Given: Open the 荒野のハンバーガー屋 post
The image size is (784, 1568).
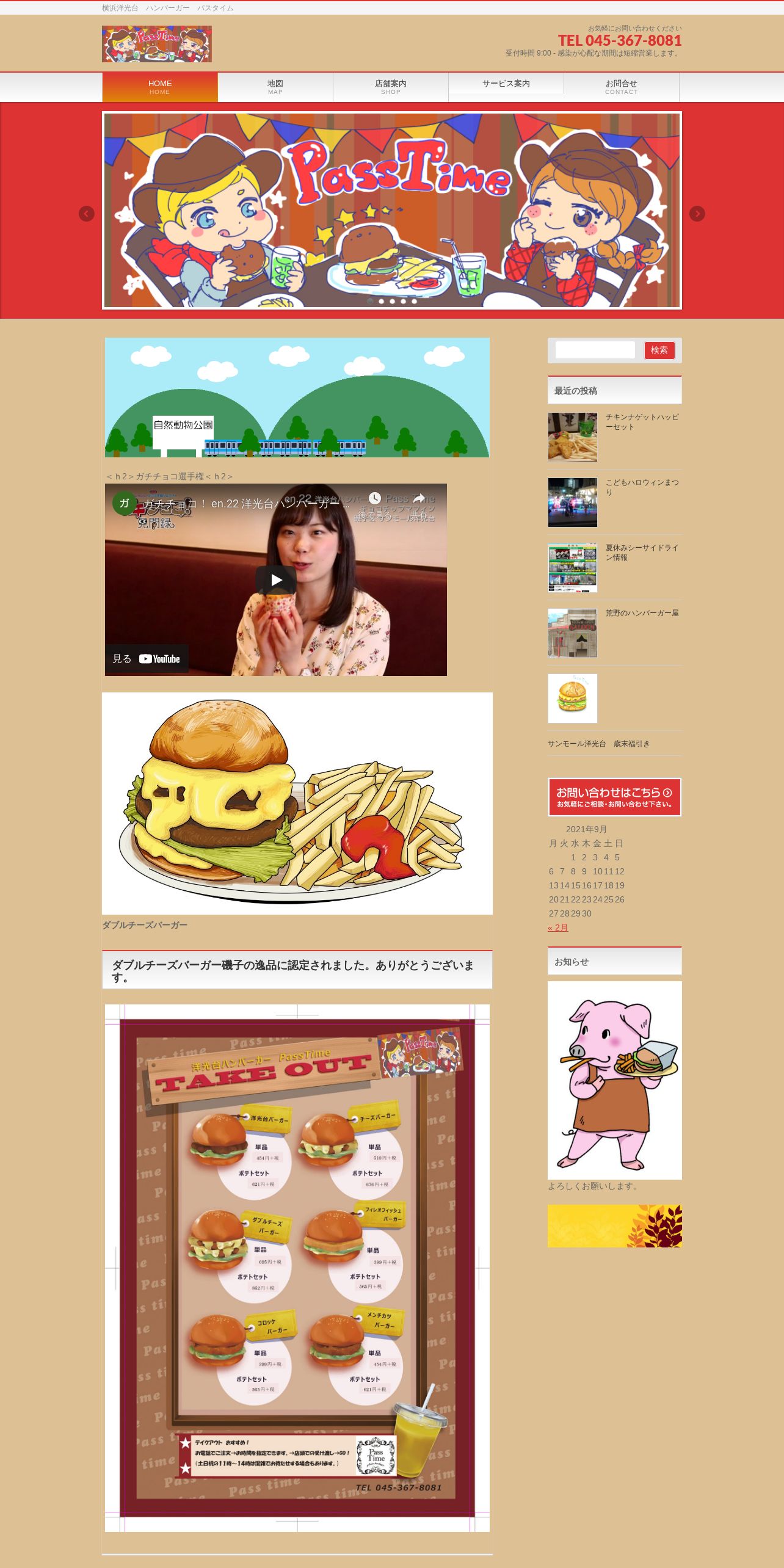Looking at the screenshot, I should pos(642,613).
